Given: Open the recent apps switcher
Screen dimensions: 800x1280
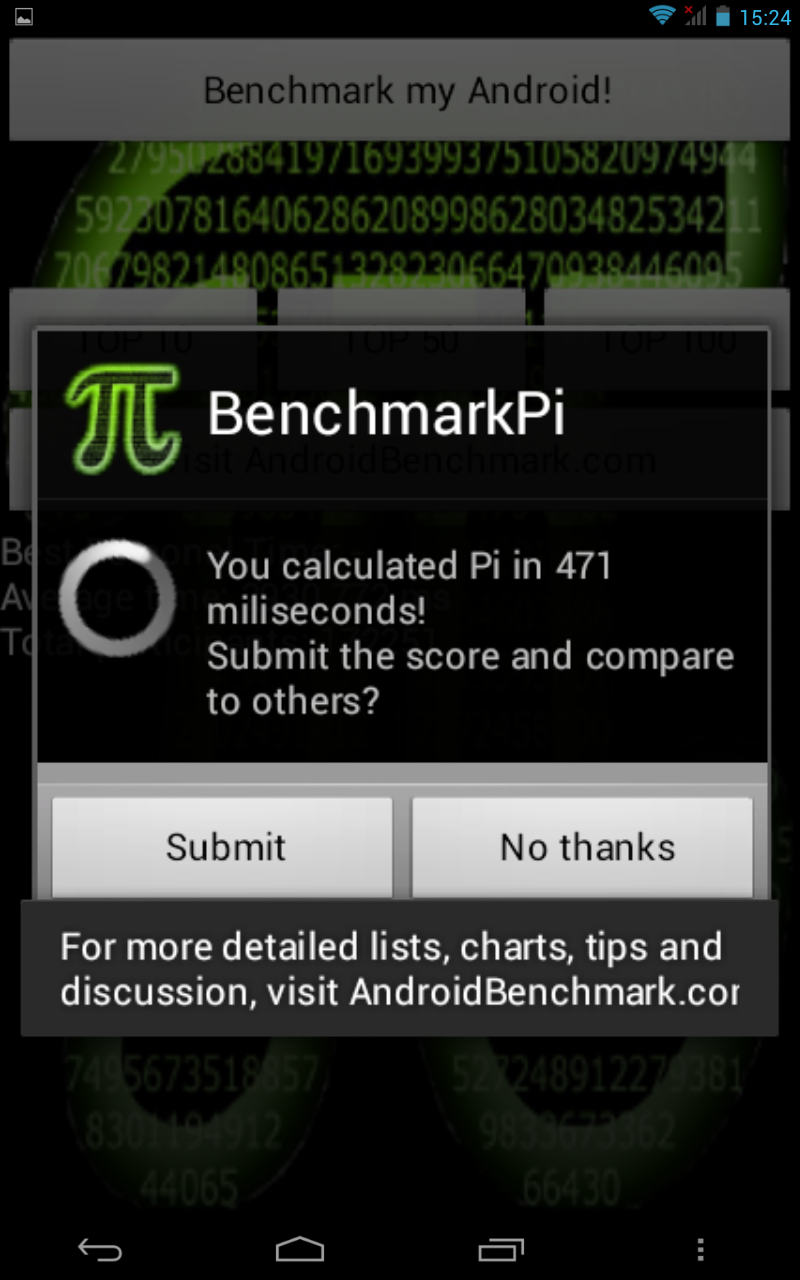Looking at the screenshot, I should 500,1249.
